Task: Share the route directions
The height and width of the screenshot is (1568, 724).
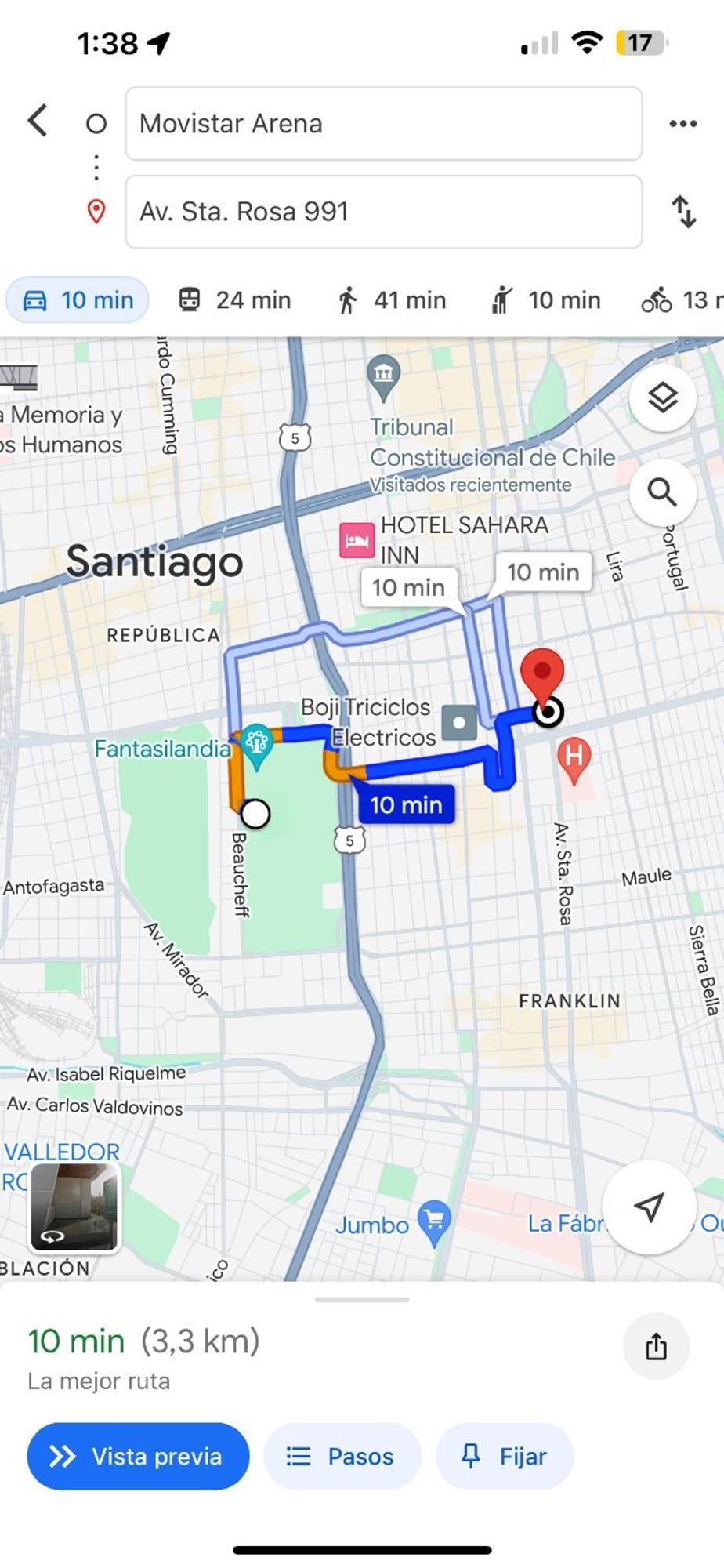Action: (x=656, y=1347)
